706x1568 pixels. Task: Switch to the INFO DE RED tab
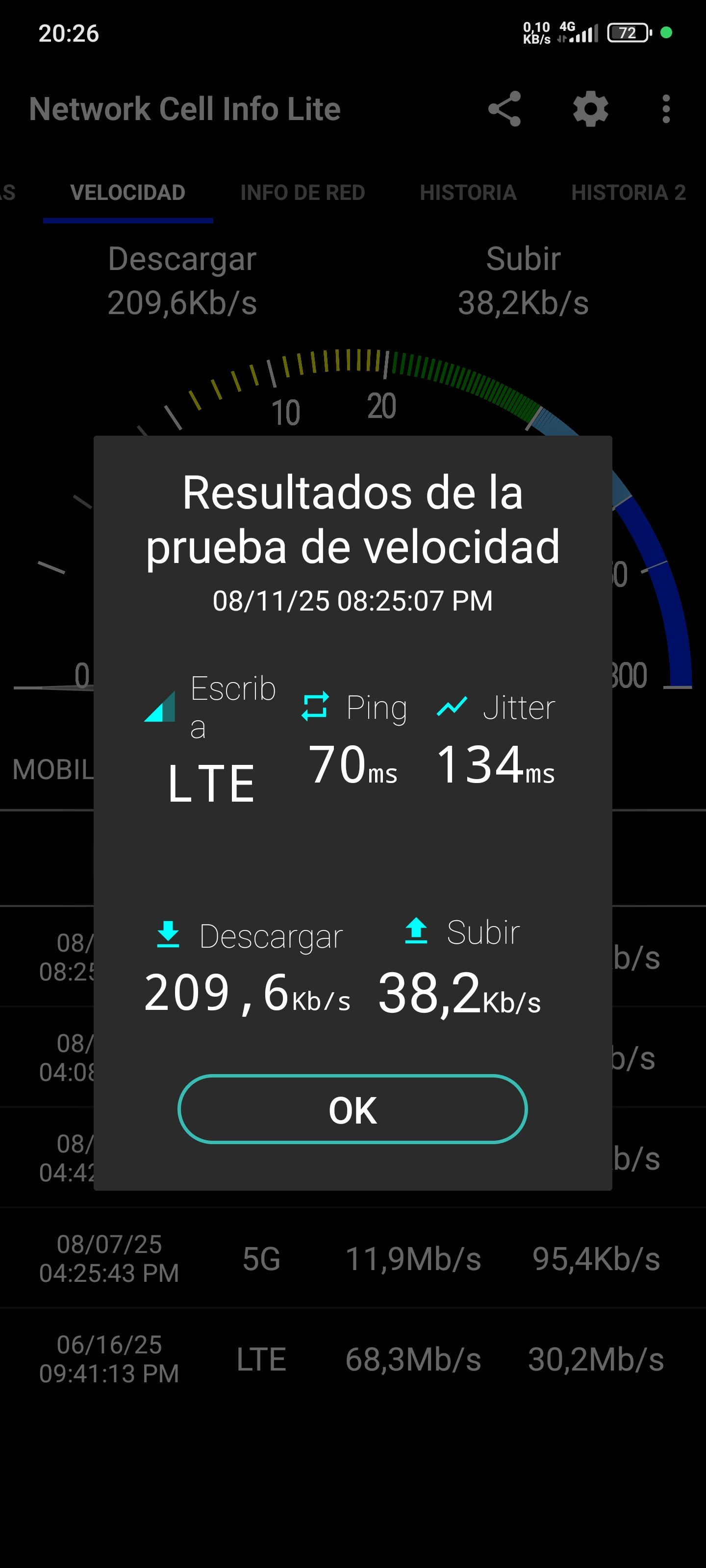pos(302,193)
